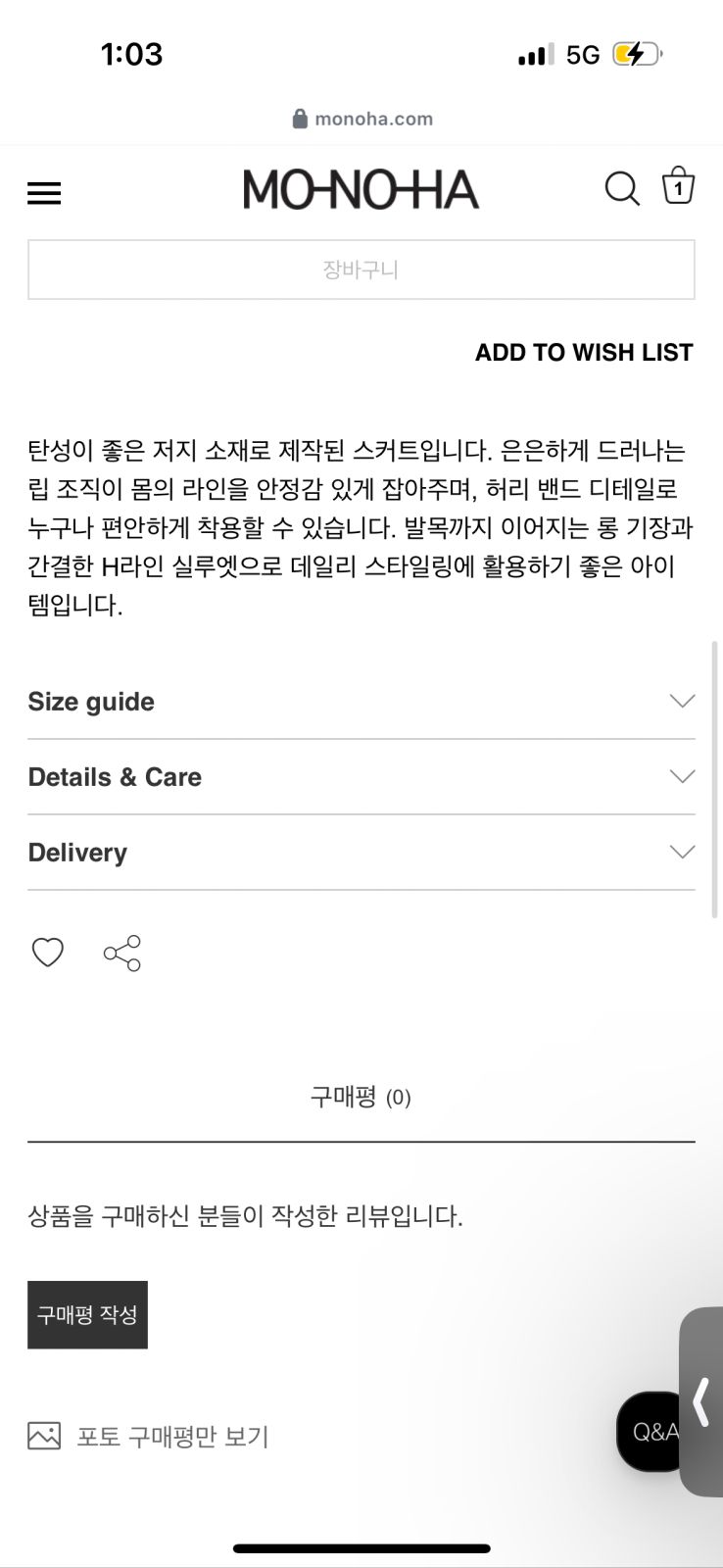The height and width of the screenshot is (1568, 723).
Task: Expand Details & Care section
Action: tap(361, 777)
